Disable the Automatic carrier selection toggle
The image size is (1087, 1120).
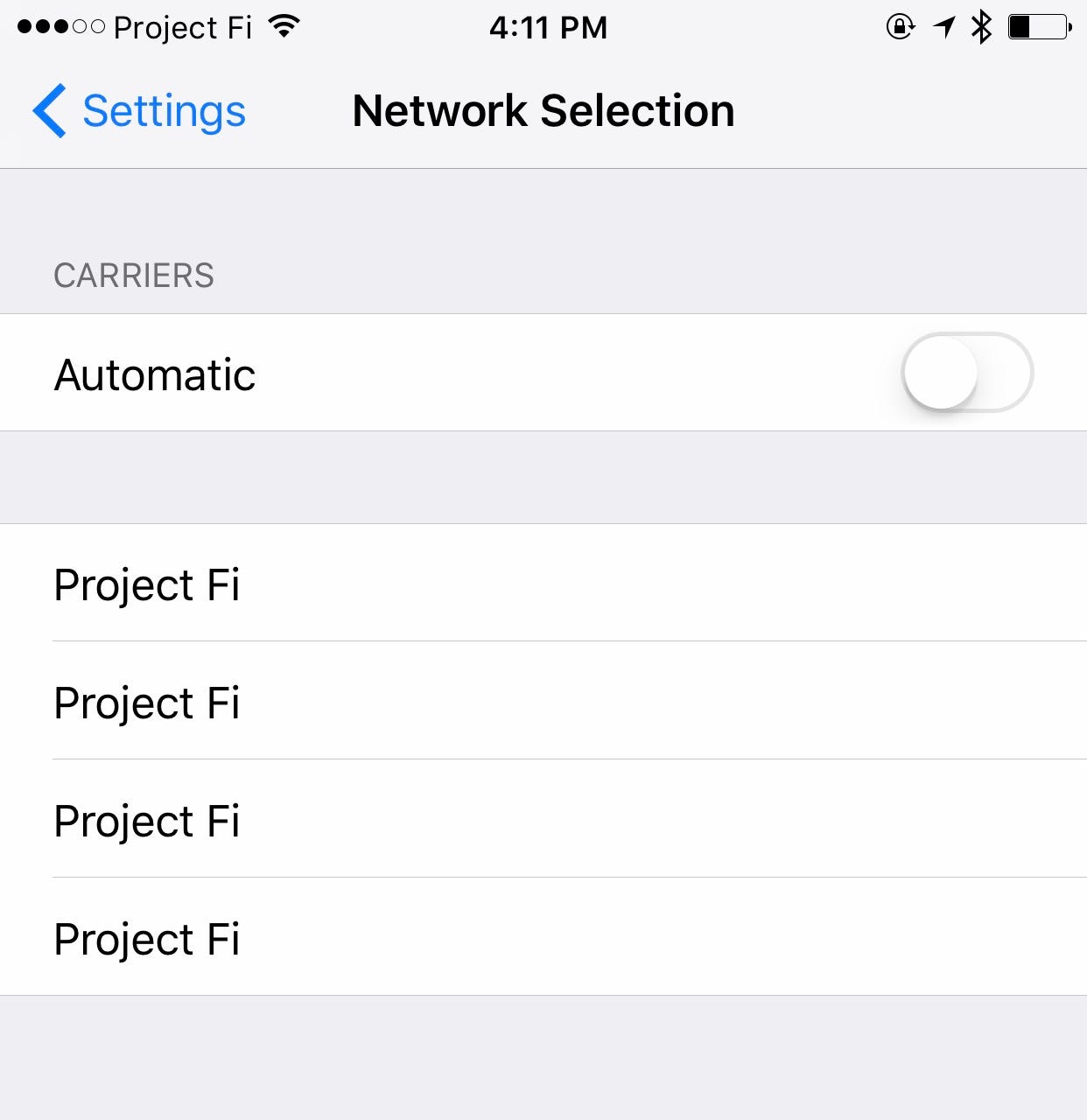click(x=967, y=372)
